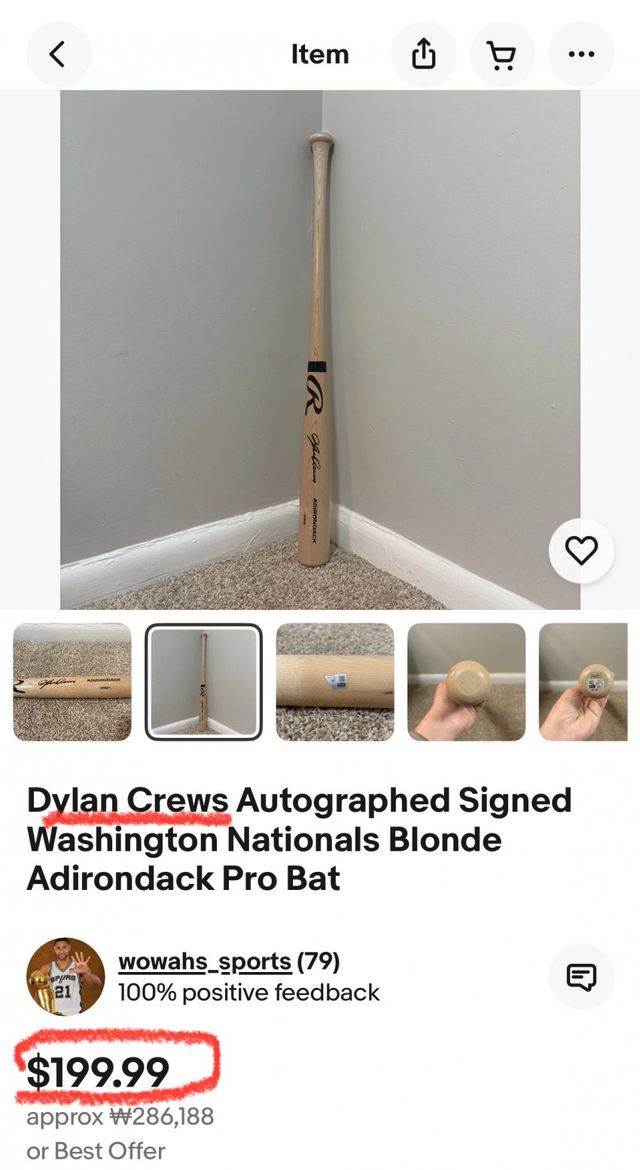This screenshot has height=1170, width=640.
Task: Add this bat to the watchlist
Action: (x=581, y=550)
